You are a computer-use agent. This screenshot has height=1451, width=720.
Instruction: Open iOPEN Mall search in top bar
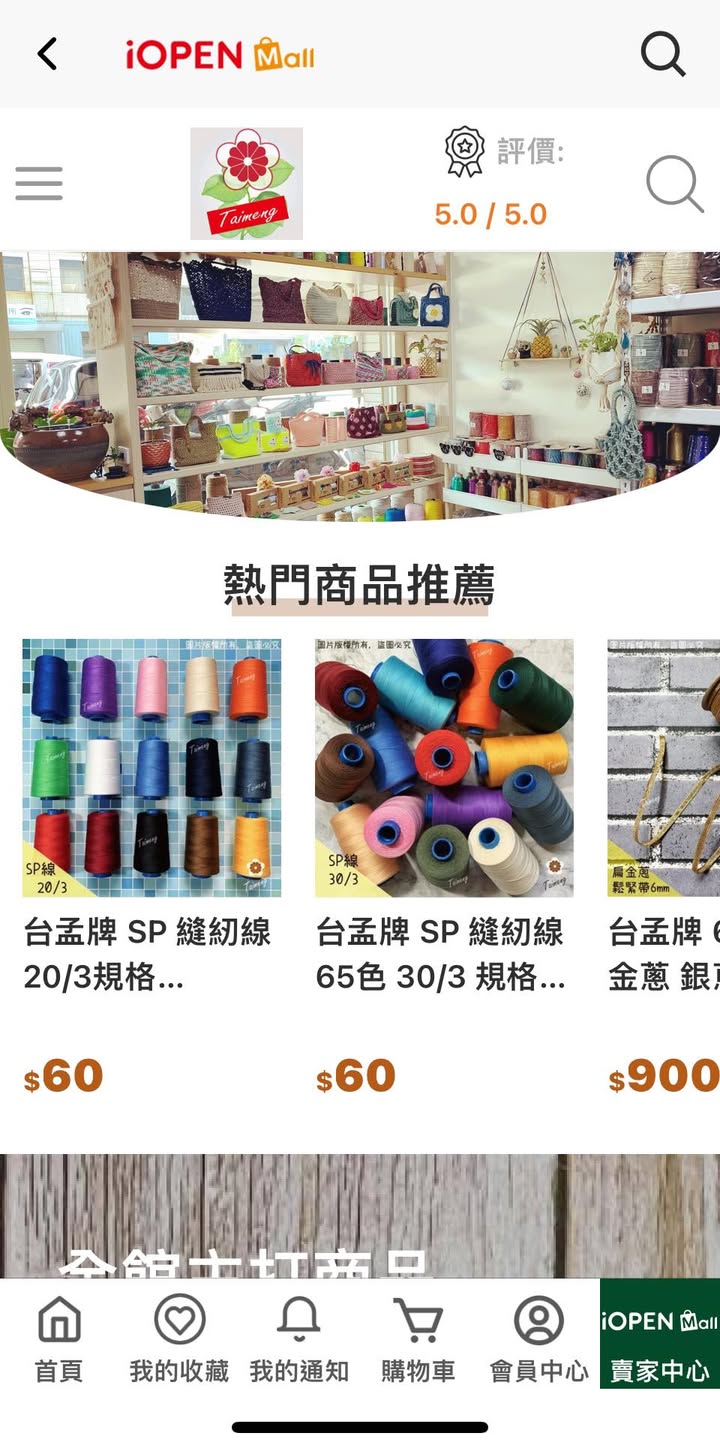click(662, 54)
